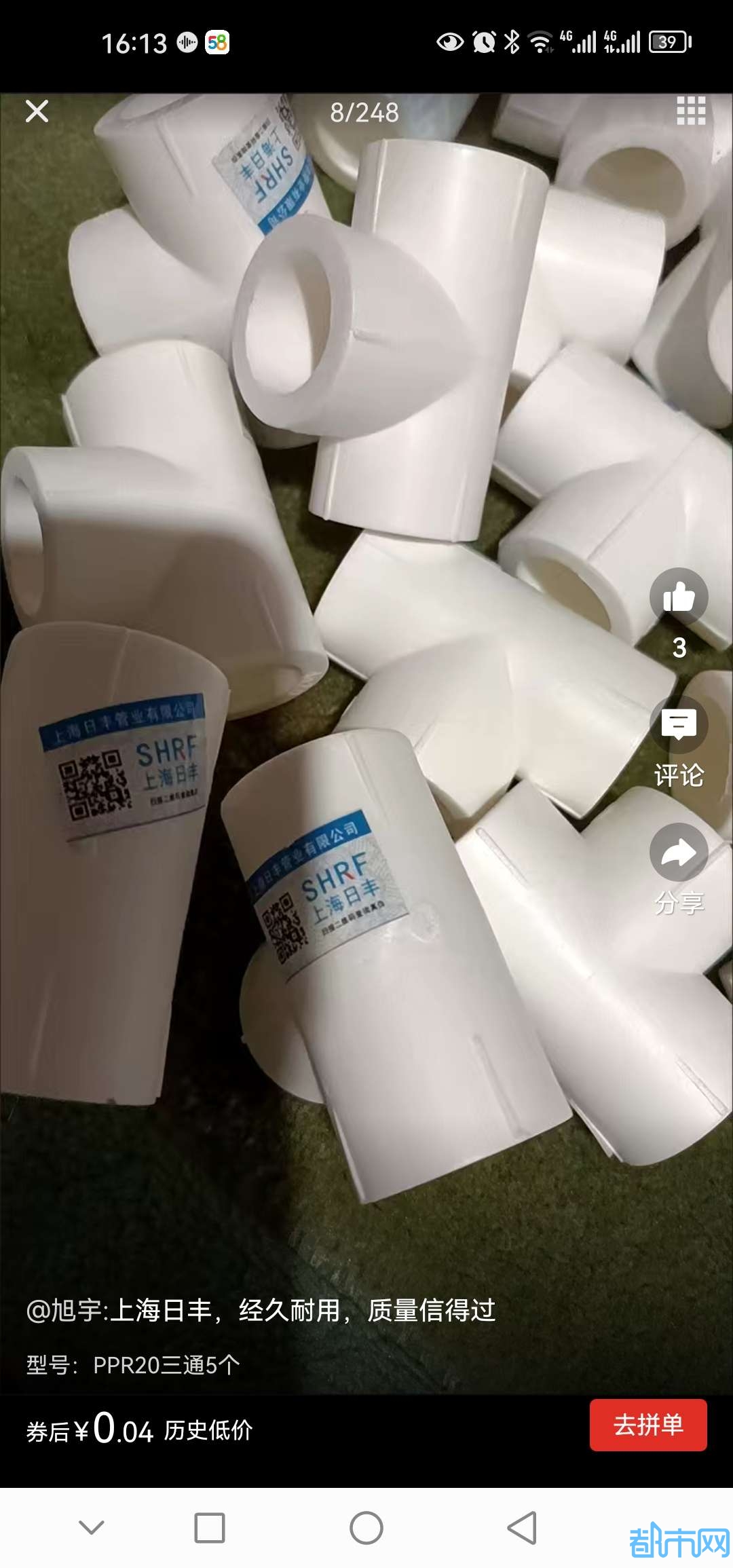The height and width of the screenshot is (1568, 733).
Task: Tap the 去拼单 button
Action: pos(647,1425)
